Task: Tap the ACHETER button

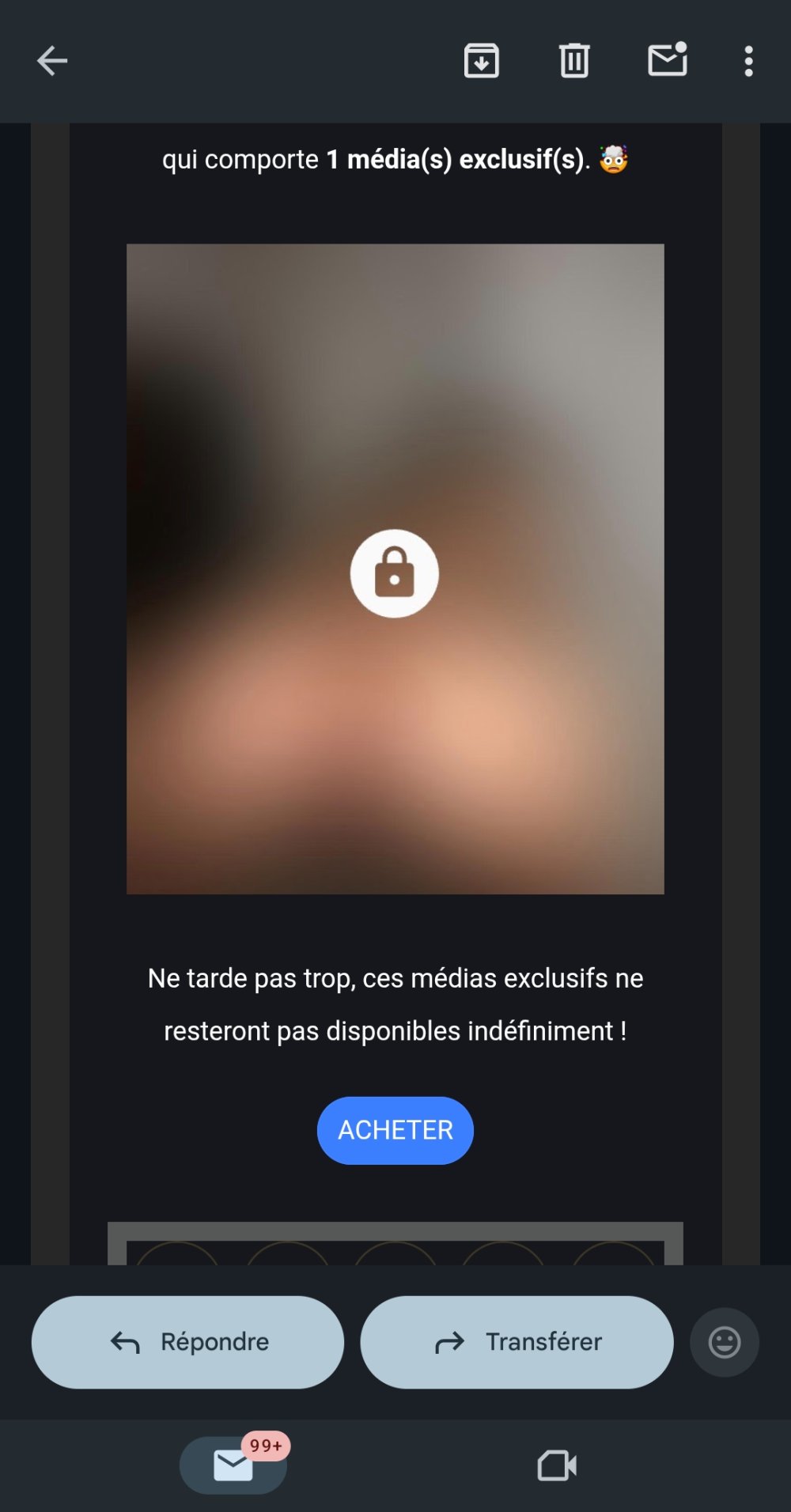Action: pyautogui.click(x=395, y=1130)
